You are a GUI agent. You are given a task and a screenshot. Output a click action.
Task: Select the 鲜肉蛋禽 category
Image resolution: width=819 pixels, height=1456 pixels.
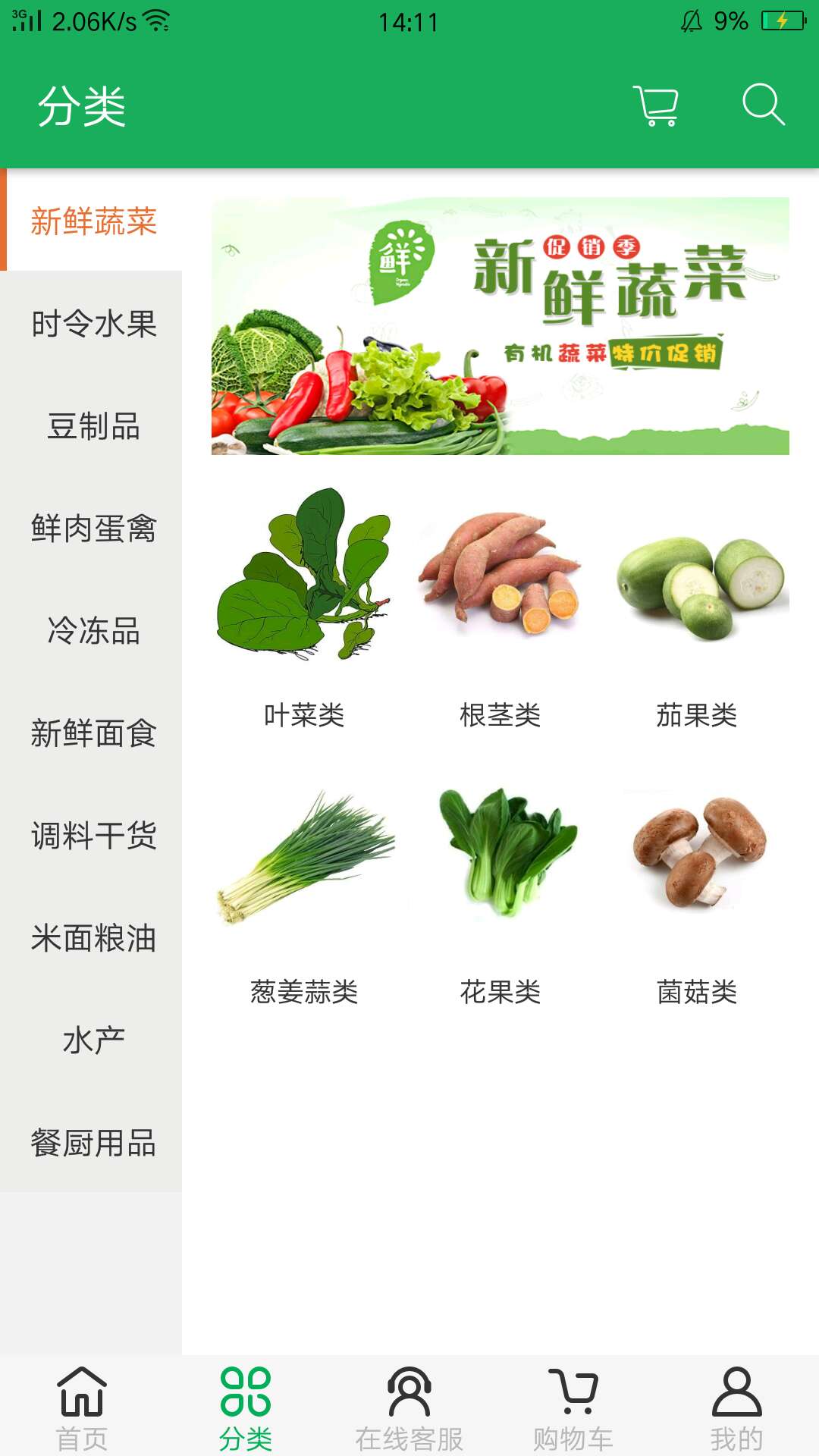coord(93,529)
